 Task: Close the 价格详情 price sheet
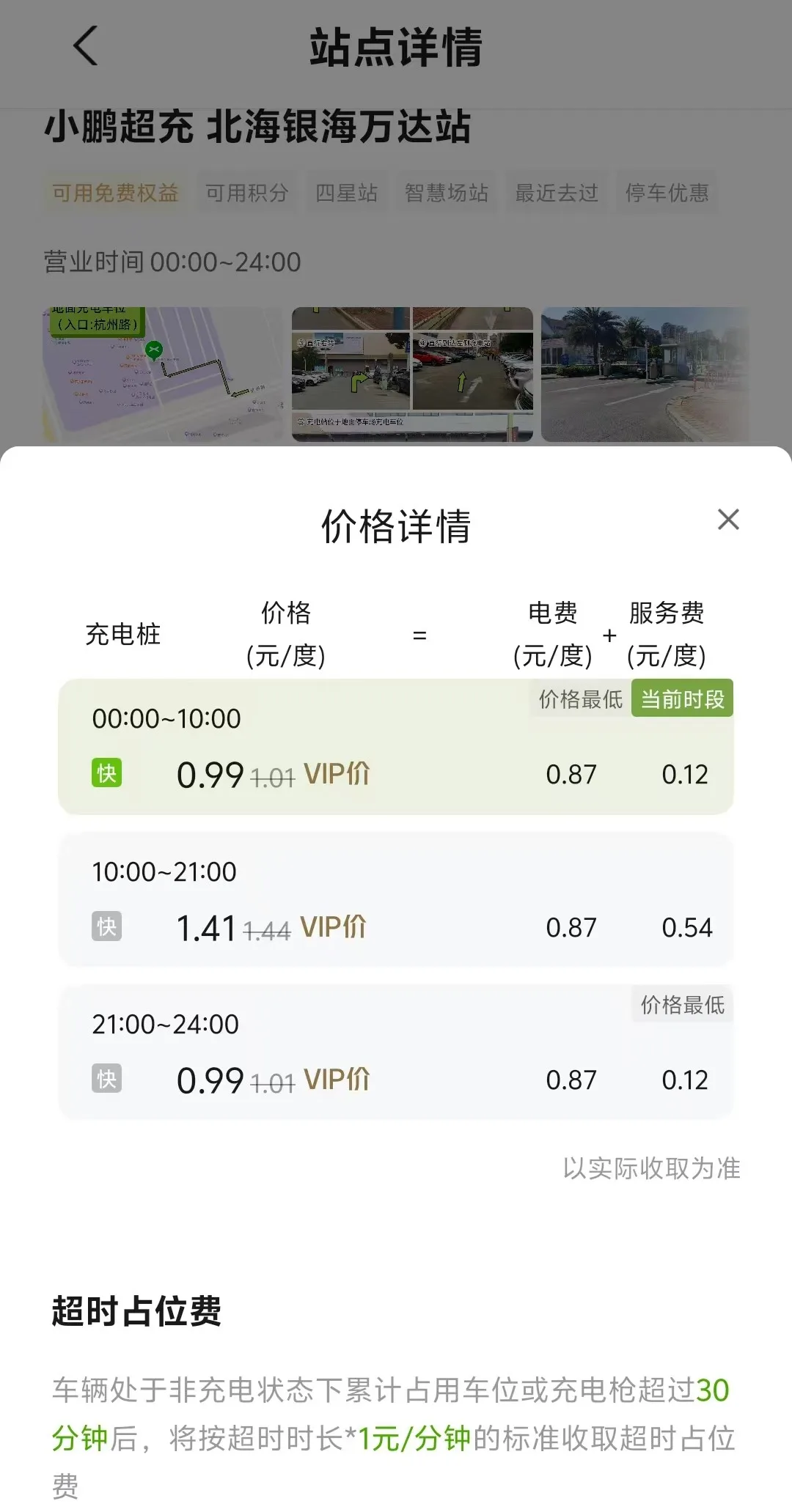point(728,520)
